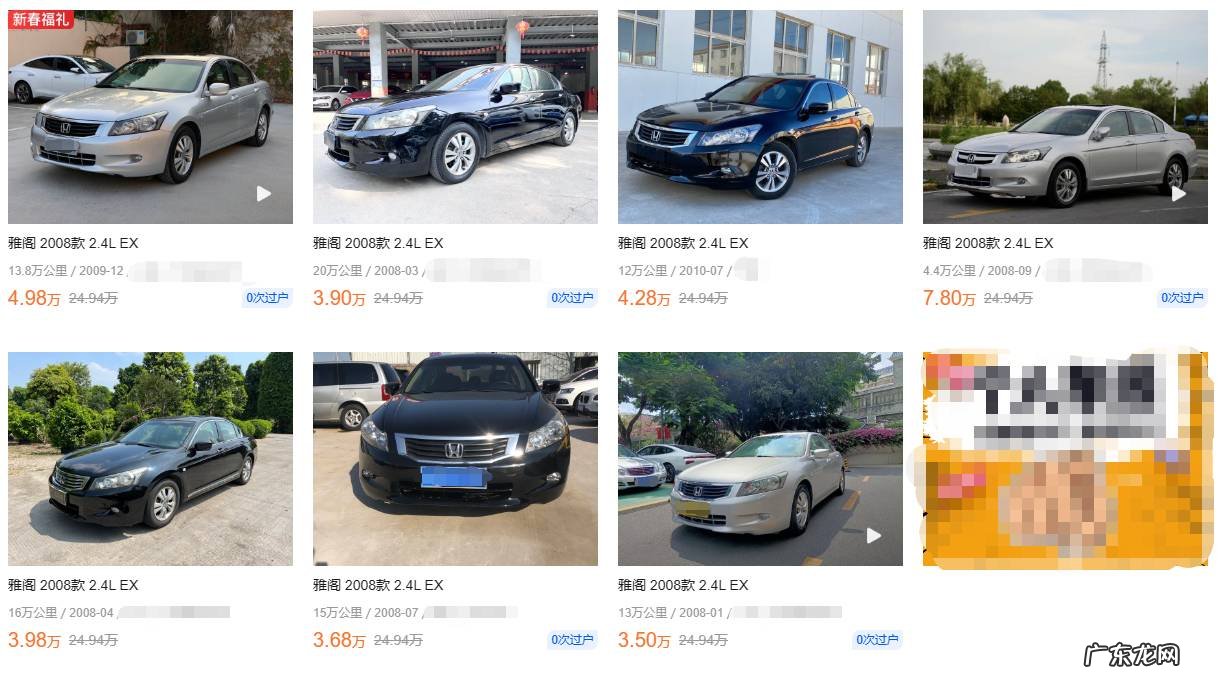View the 20万公里 Accord at 3.90万
Screen dimensions: 1218x684
coord(455,118)
